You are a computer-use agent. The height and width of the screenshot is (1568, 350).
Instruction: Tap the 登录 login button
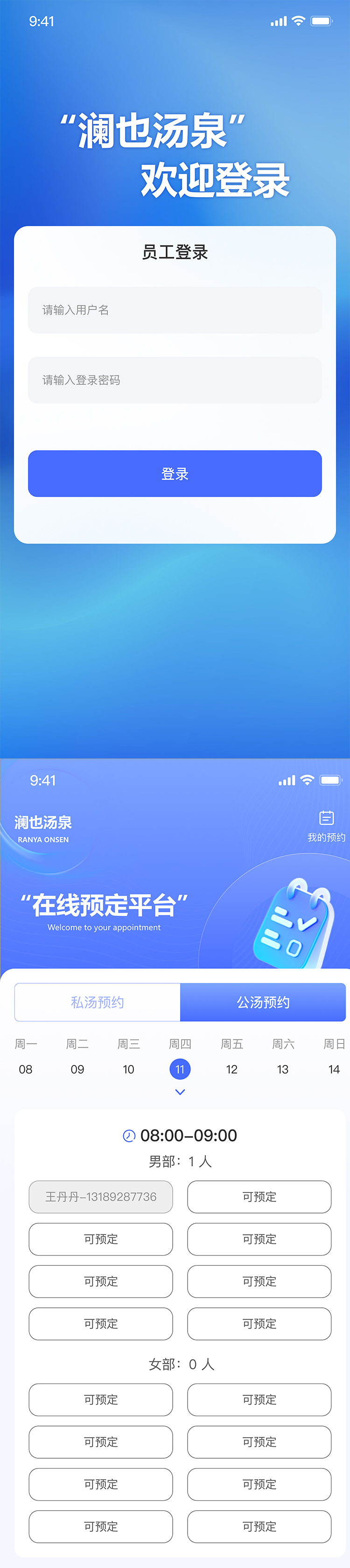[x=175, y=474]
